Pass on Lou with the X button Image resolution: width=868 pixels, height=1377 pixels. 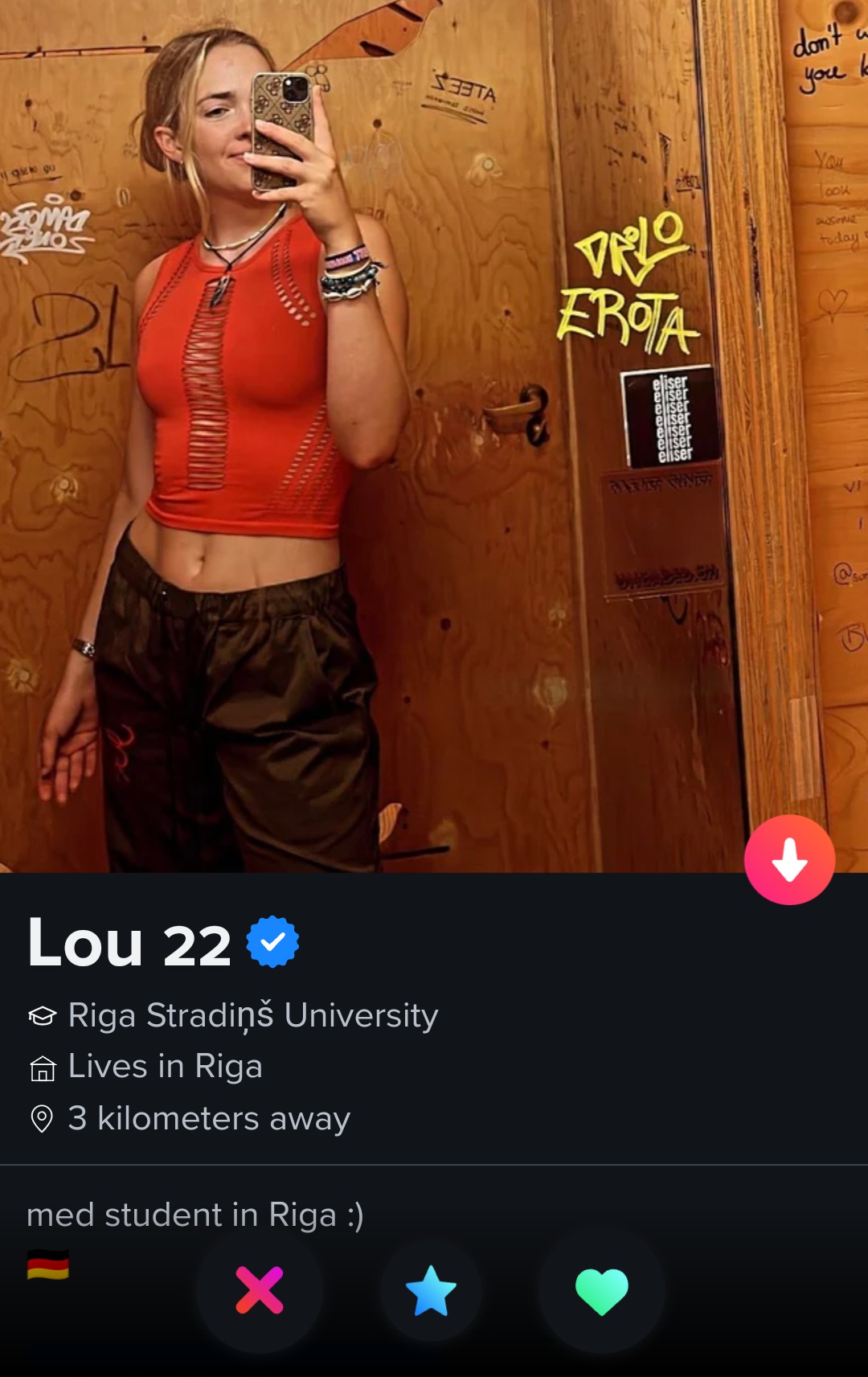(x=260, y=1289)
